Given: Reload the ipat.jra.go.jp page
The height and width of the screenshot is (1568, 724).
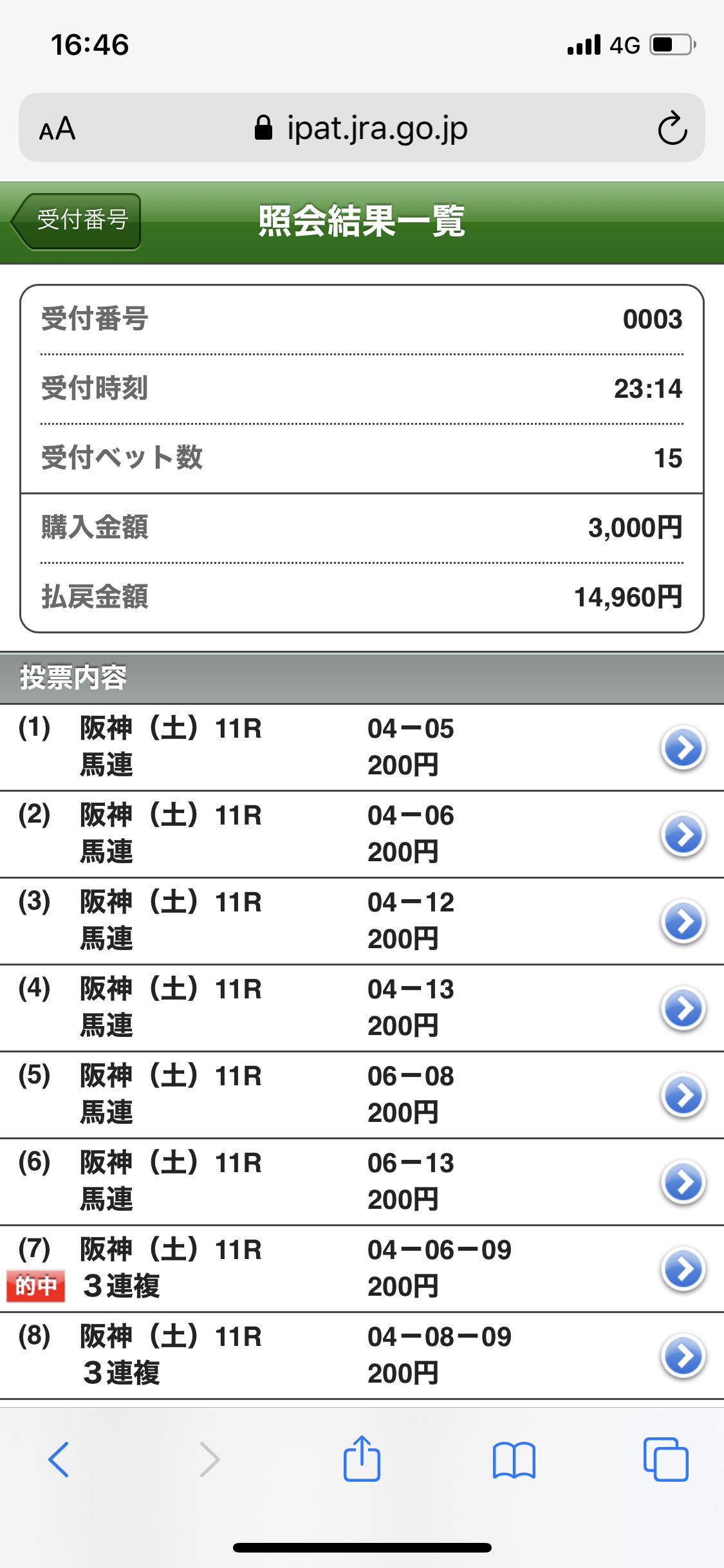Looking at the screenshot, I should point(673,128).
